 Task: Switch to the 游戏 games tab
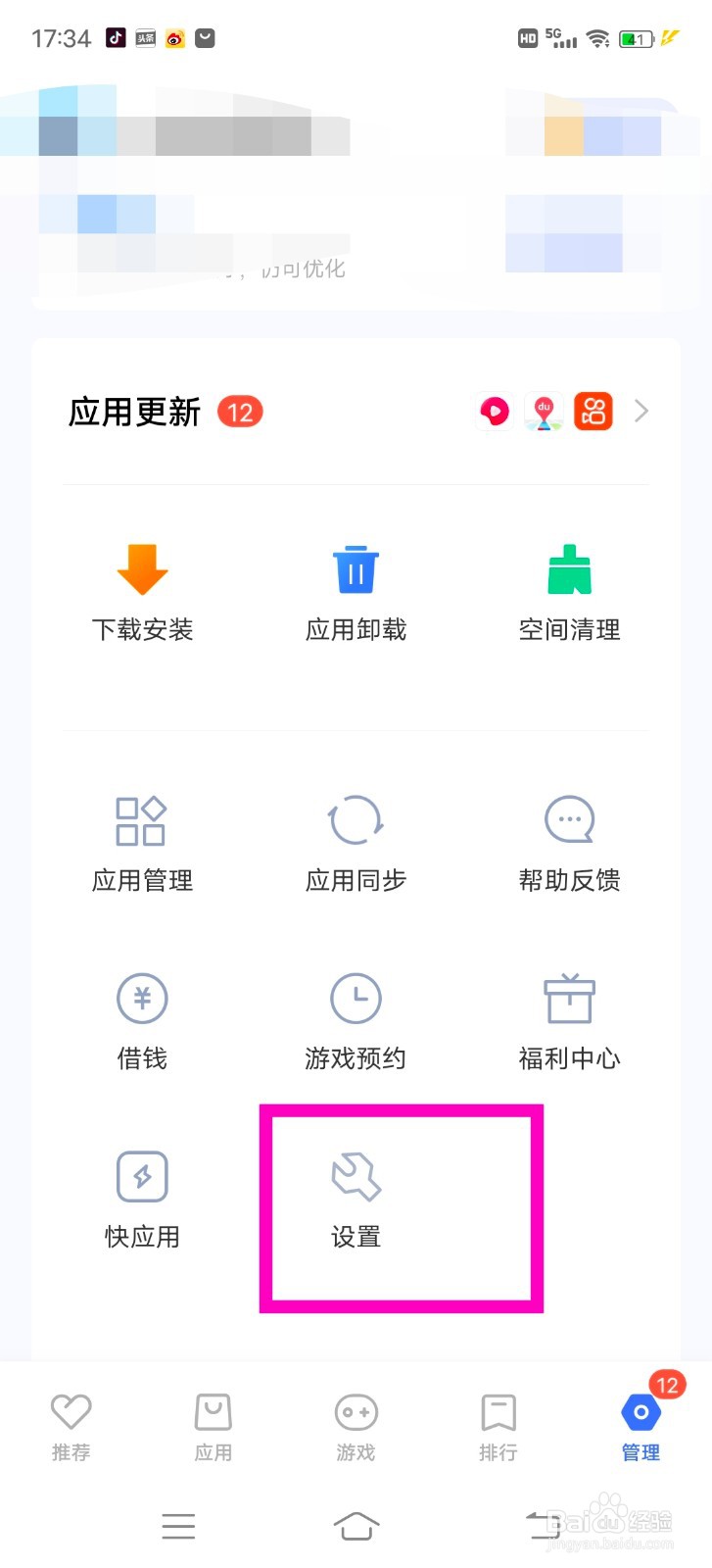point(356,1426)
